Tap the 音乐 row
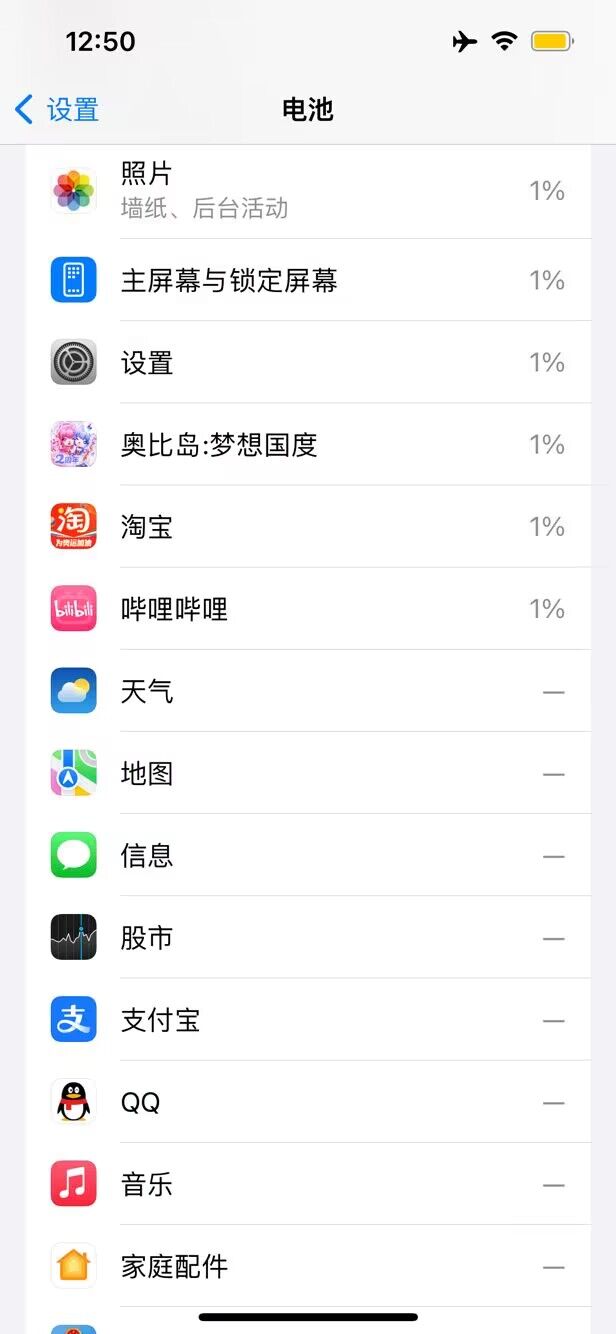This screenshot has height=1334, width=616. [x=308, y=1184]
